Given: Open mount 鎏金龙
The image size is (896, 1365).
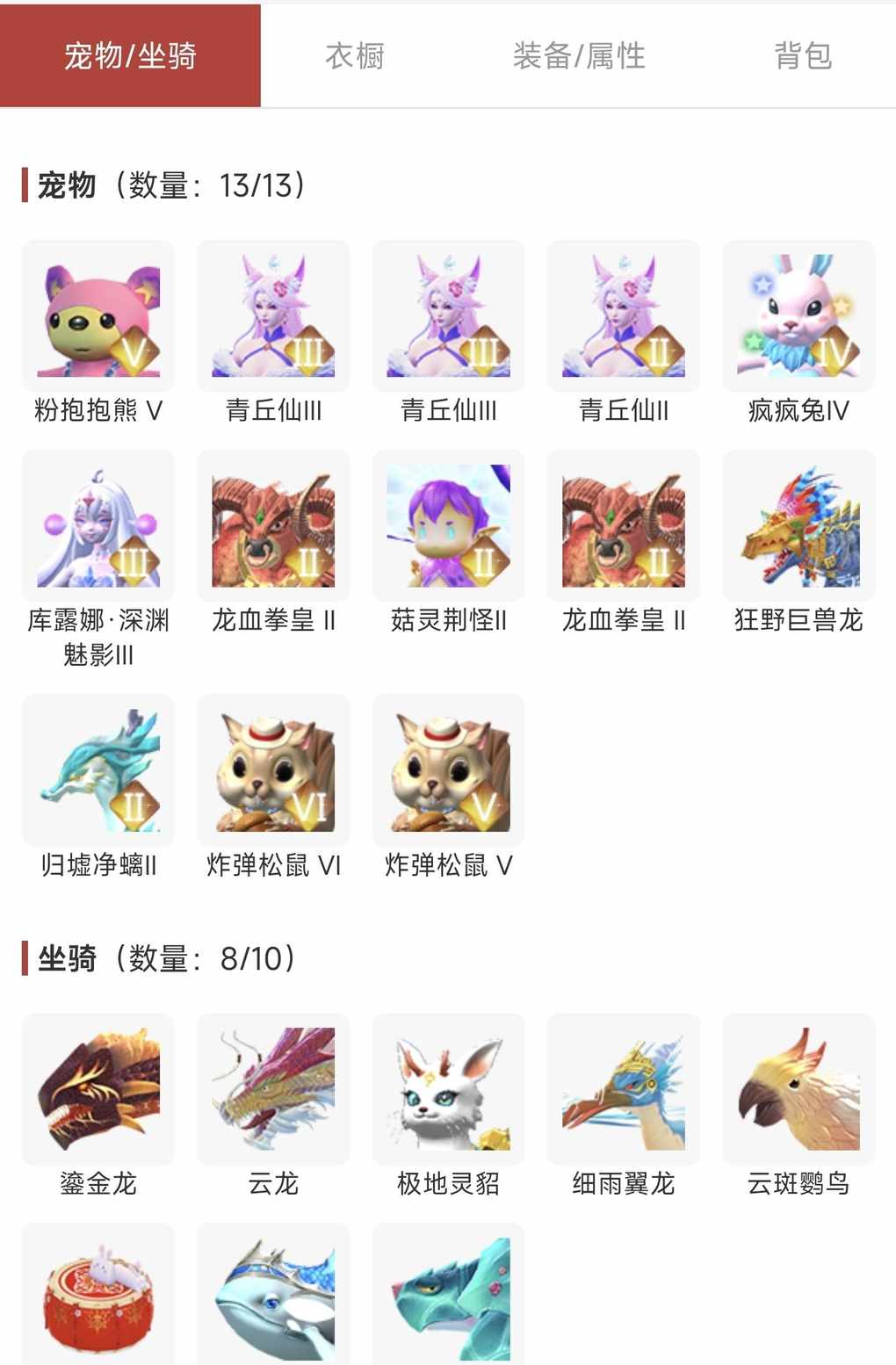Looking at the screenshot, I should point(98,1089).
